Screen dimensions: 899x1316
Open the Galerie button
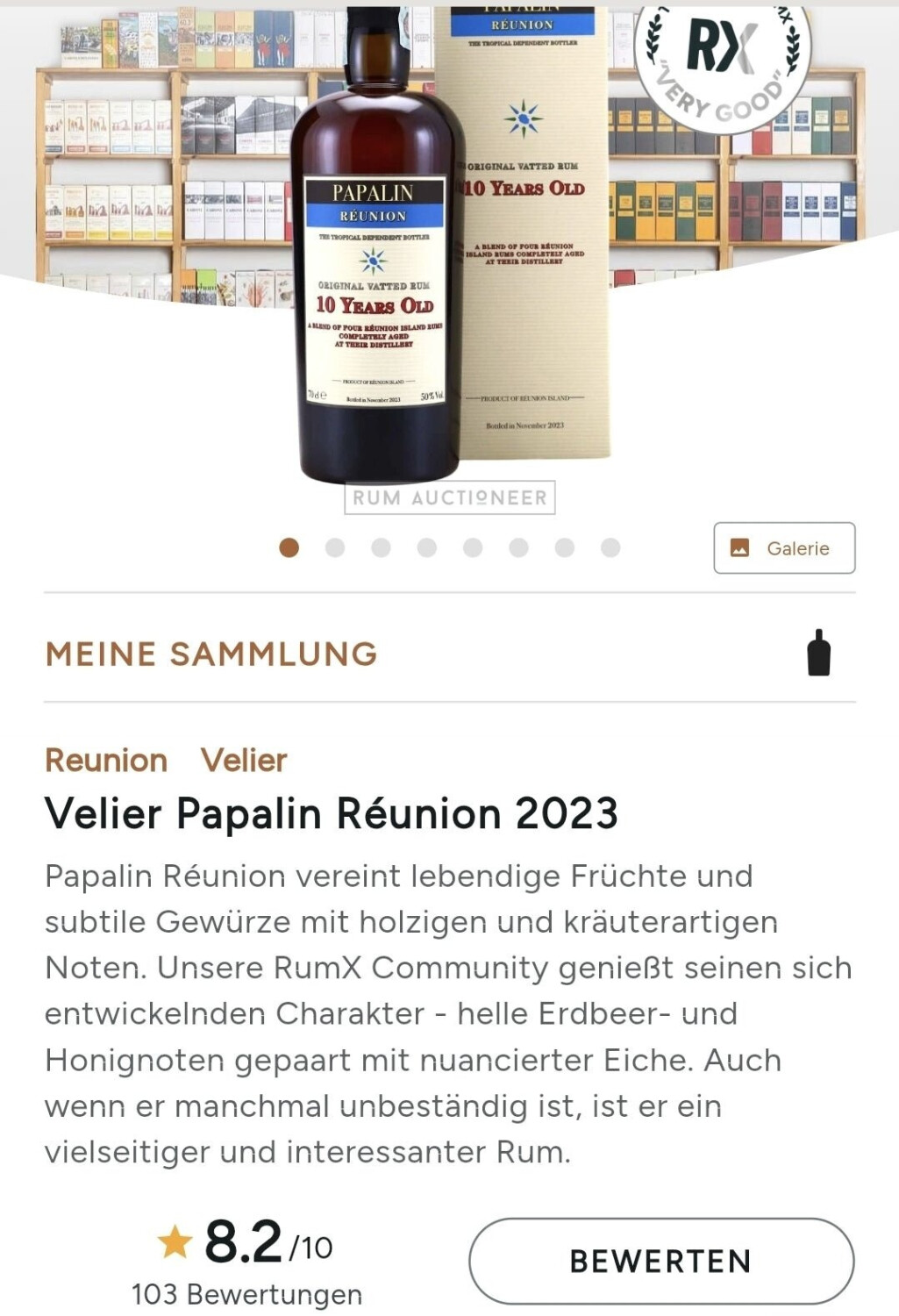click(784, 548)
